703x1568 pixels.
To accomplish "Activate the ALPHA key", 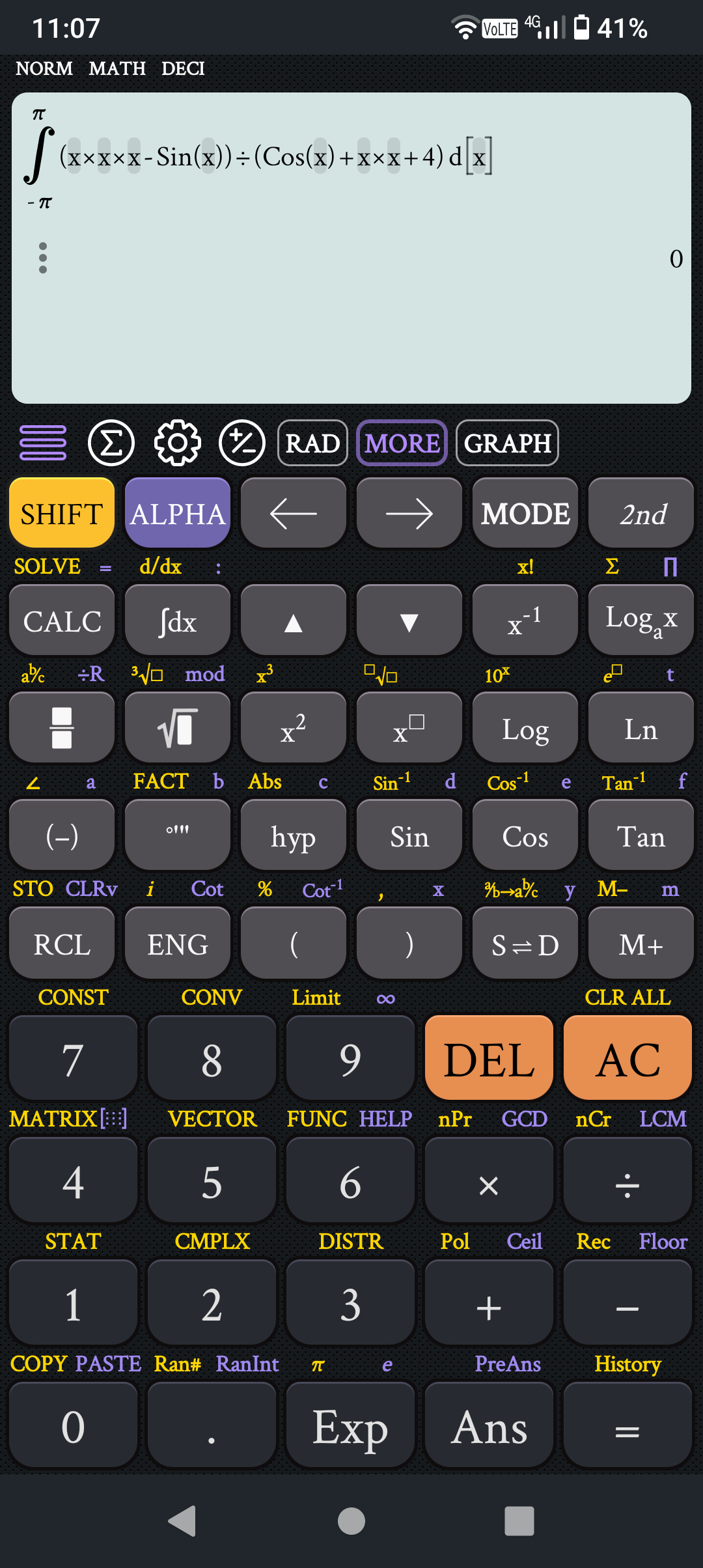I will 177,513.
